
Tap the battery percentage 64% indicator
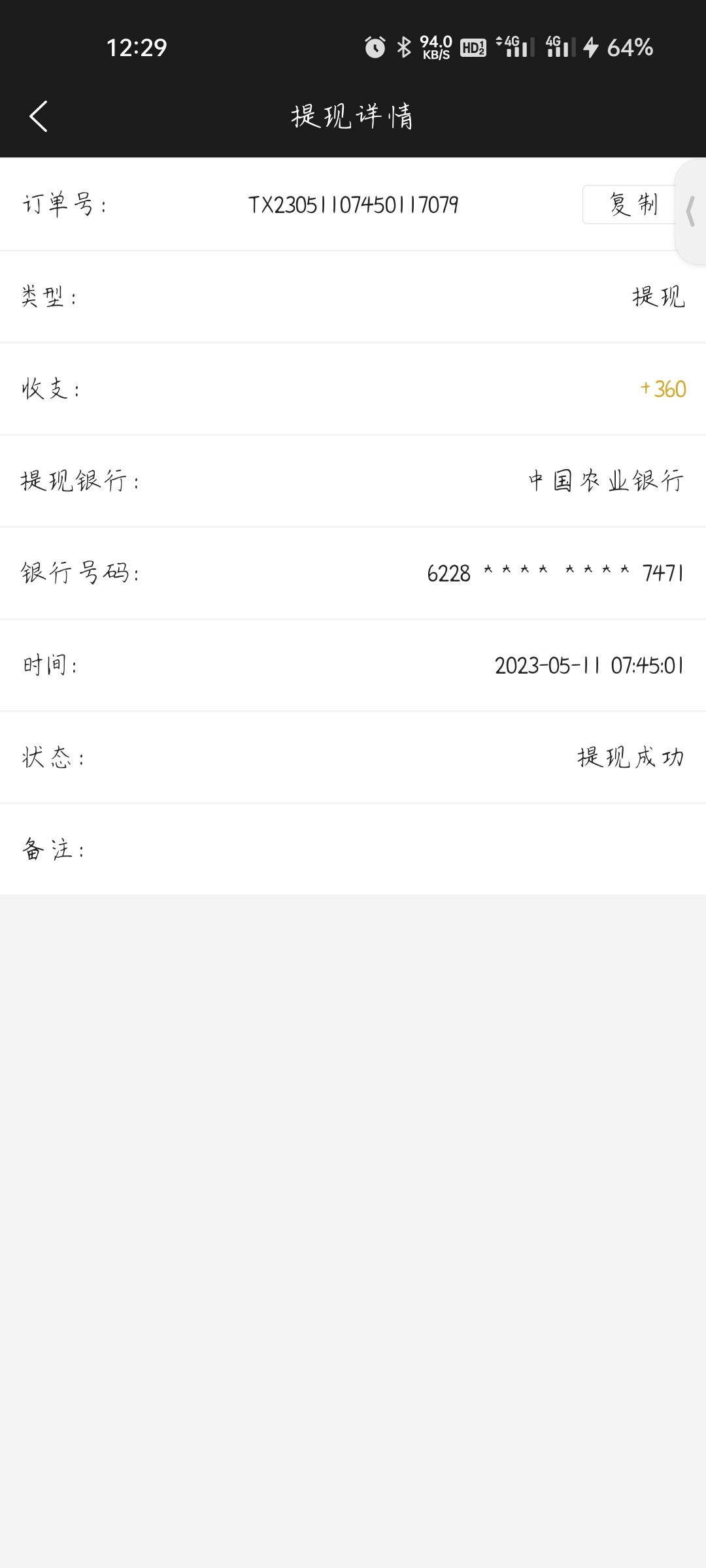pos(629,47)
